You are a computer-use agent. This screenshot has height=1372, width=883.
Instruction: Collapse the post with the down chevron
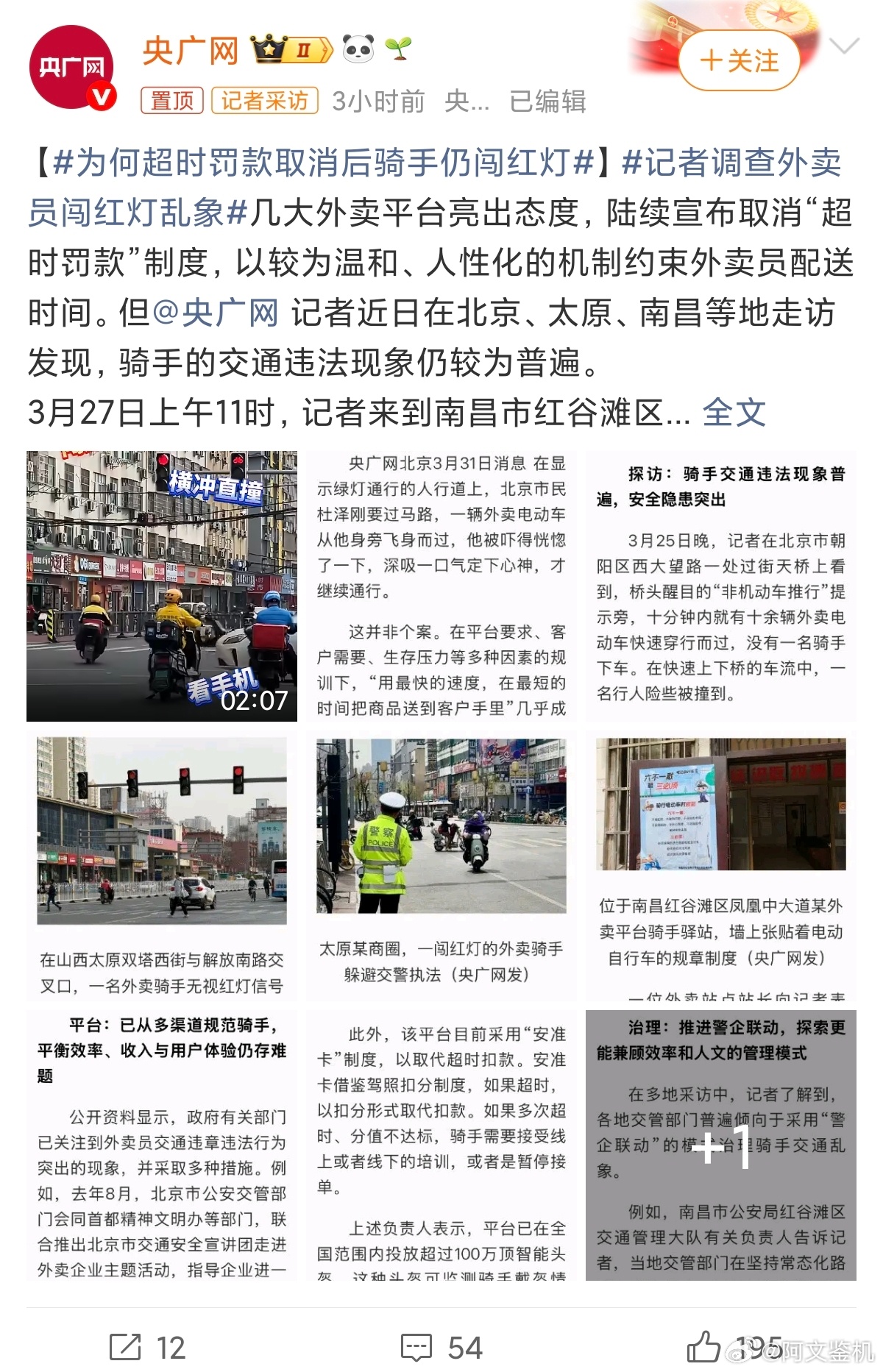click(843, 46)
